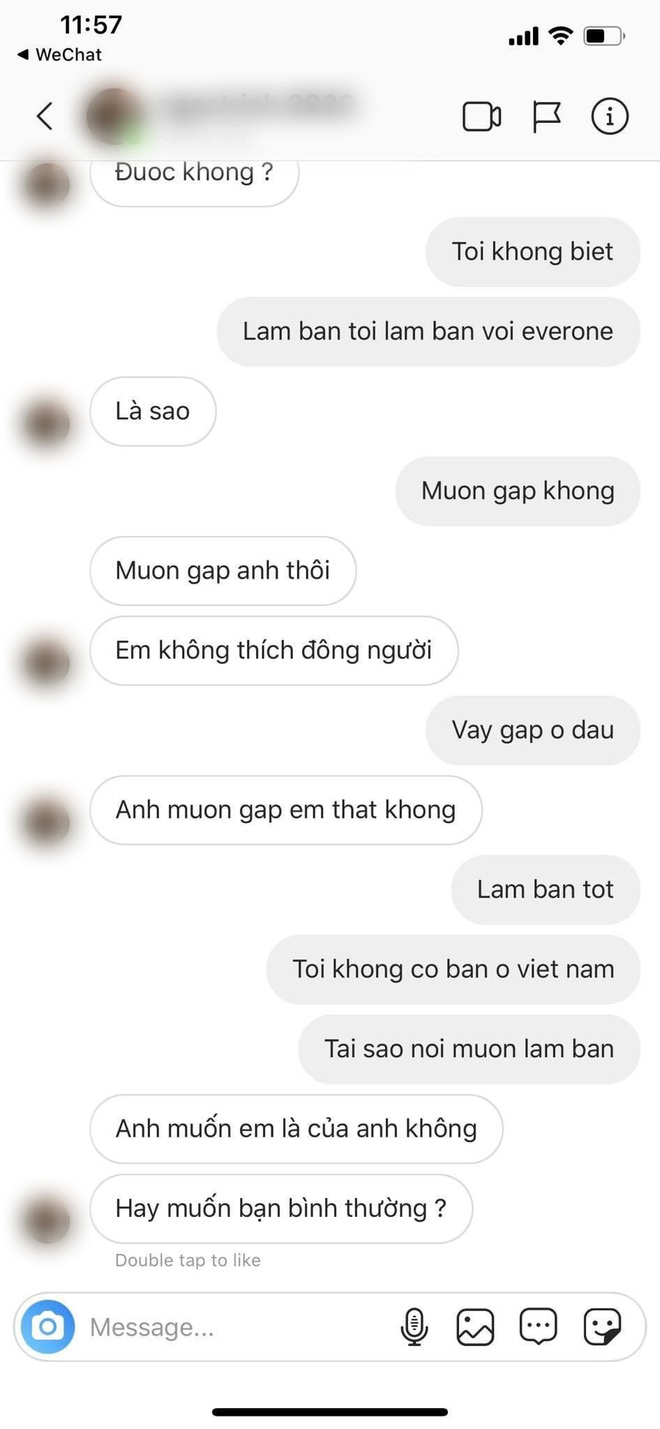Flag this conversation
This screenshot has height=1429, width=660.
[546, 117]
